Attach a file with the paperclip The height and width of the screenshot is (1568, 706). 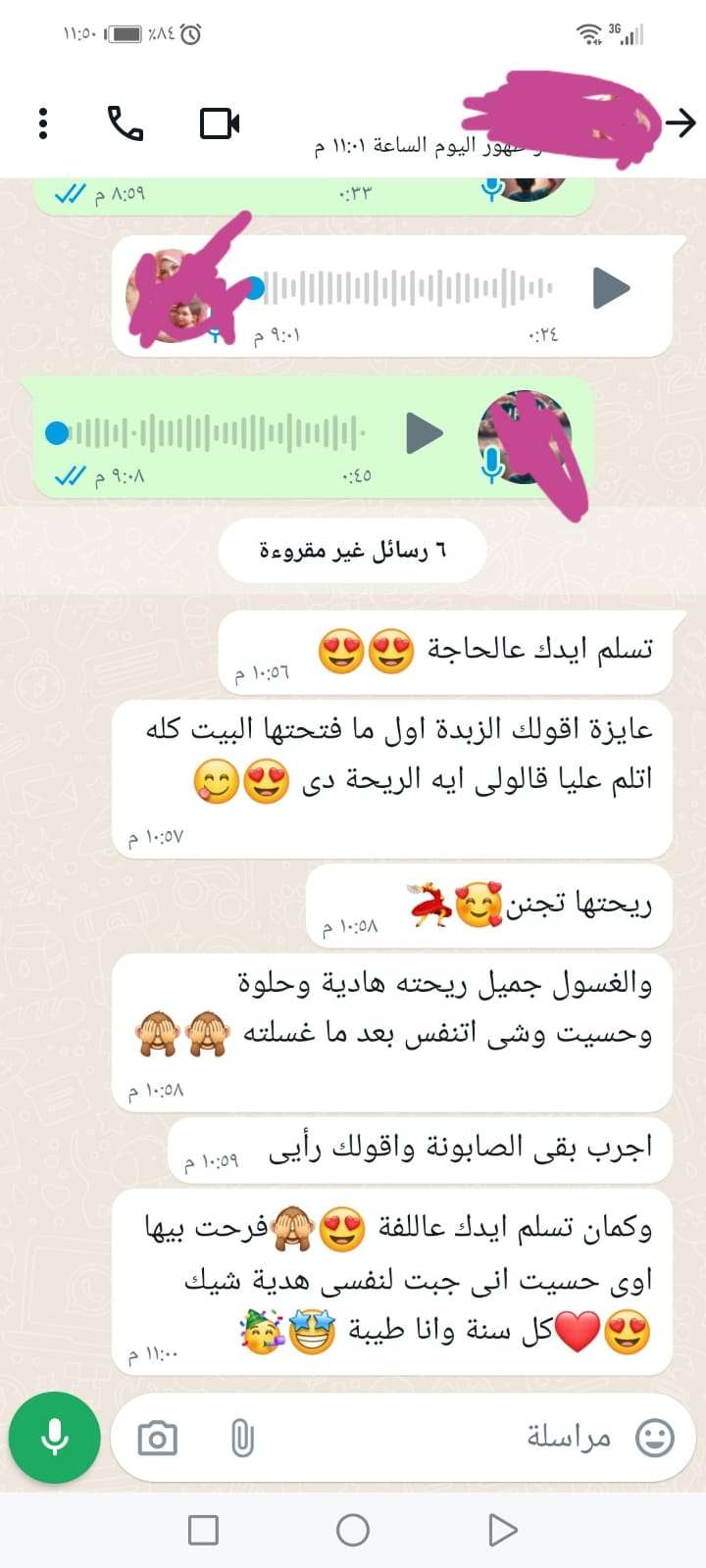pyautogui.click(x=242, y=1439)
